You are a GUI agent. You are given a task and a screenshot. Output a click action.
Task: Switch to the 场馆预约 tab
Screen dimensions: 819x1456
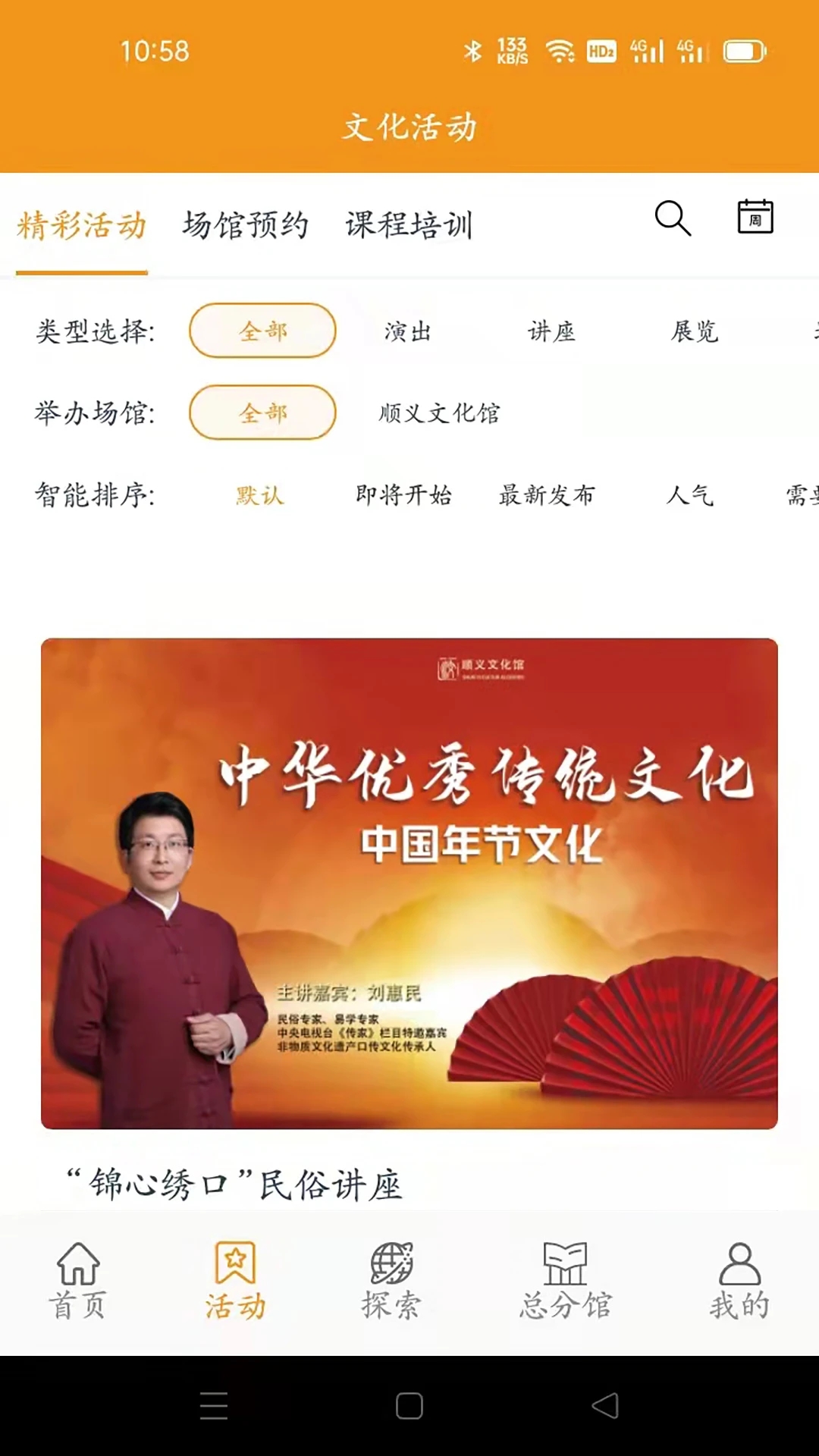click(x=245, y=225)
